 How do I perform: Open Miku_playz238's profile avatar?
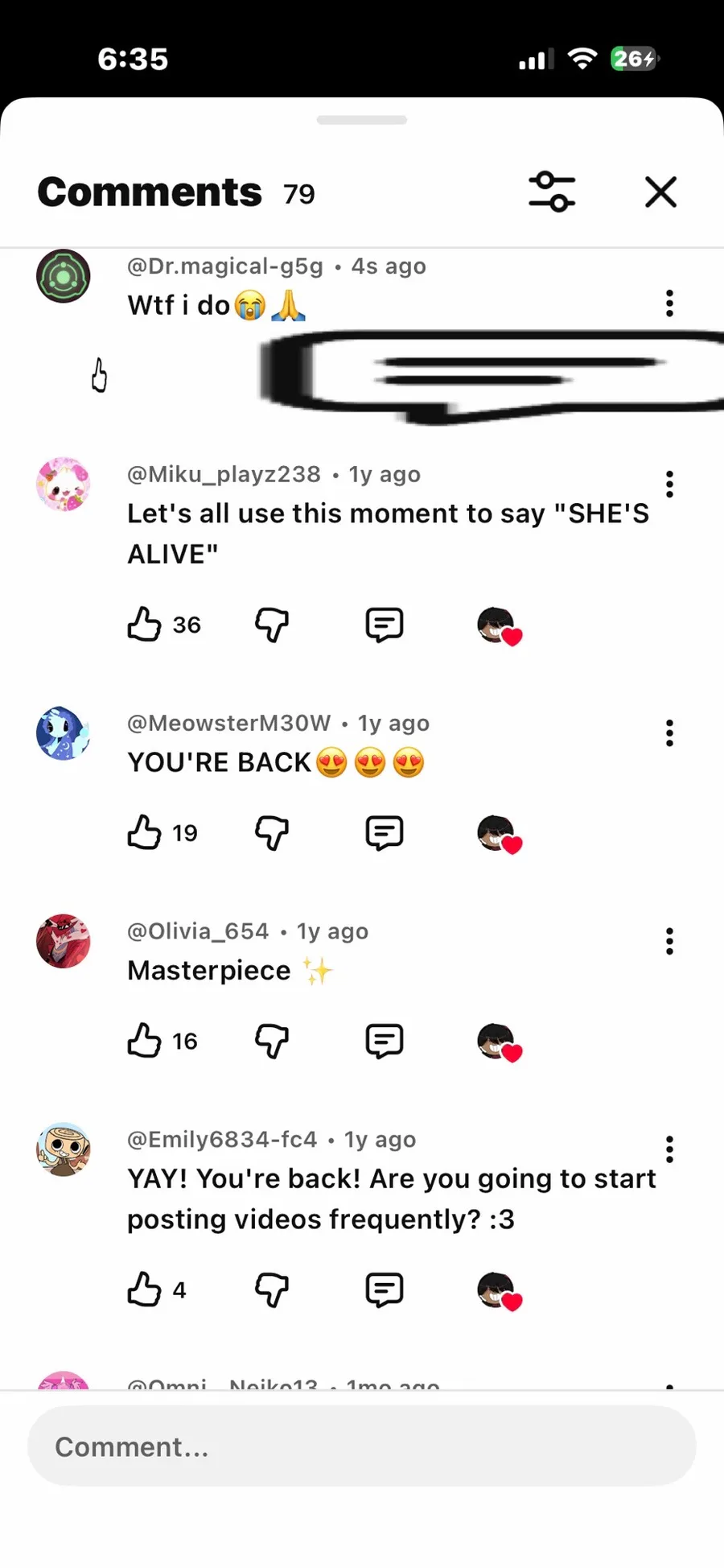coord(64,485)
